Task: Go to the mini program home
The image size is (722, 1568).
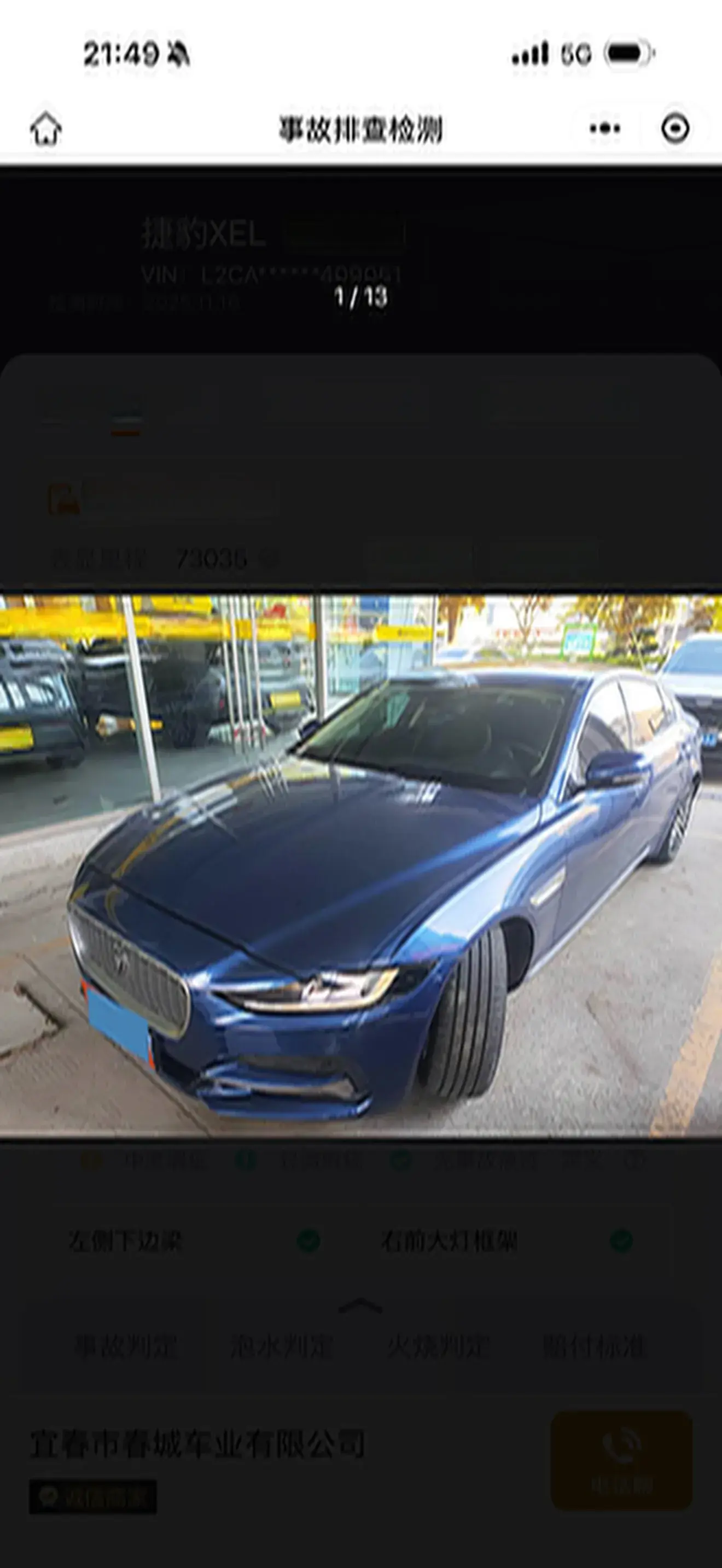Action: [46, 128]
